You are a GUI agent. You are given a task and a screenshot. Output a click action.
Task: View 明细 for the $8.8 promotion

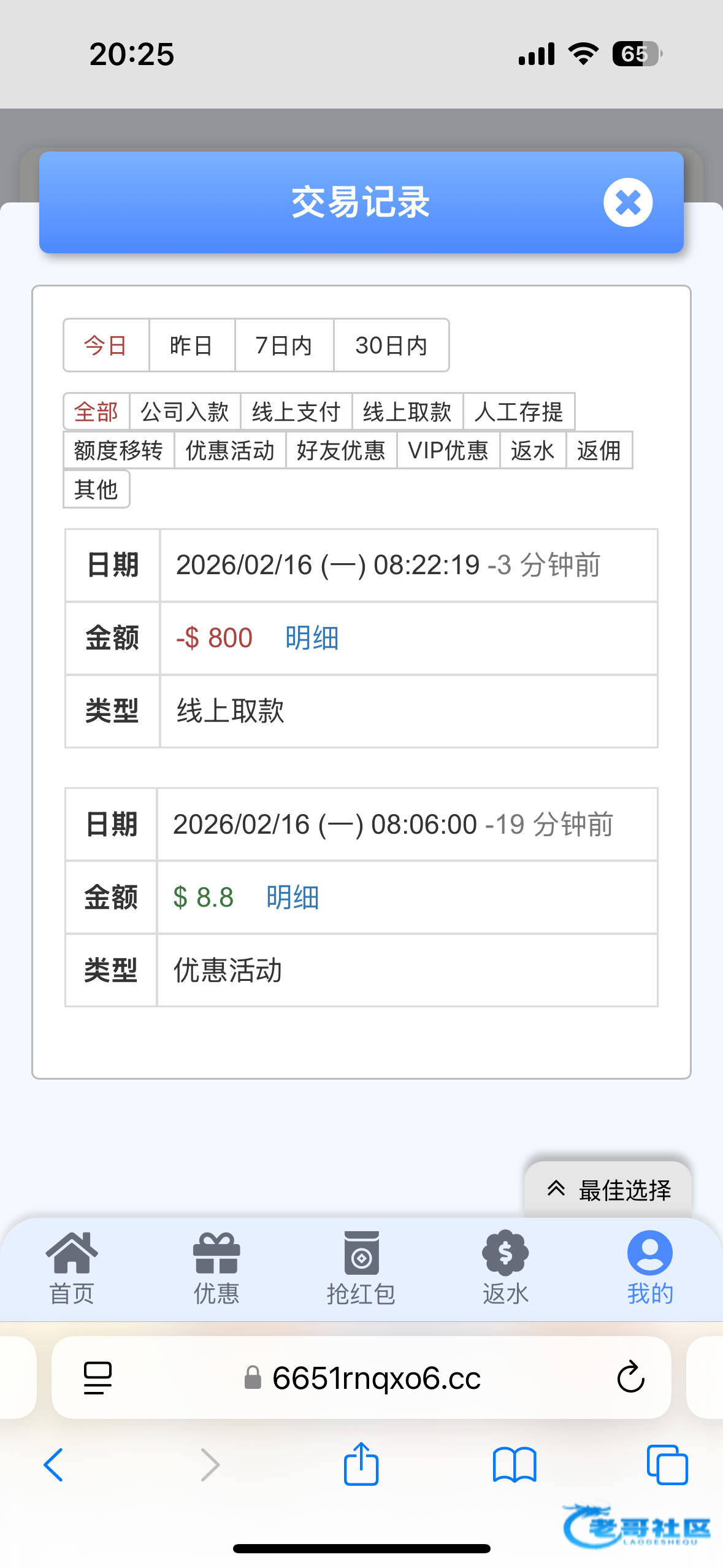click(x=293, y=897)
